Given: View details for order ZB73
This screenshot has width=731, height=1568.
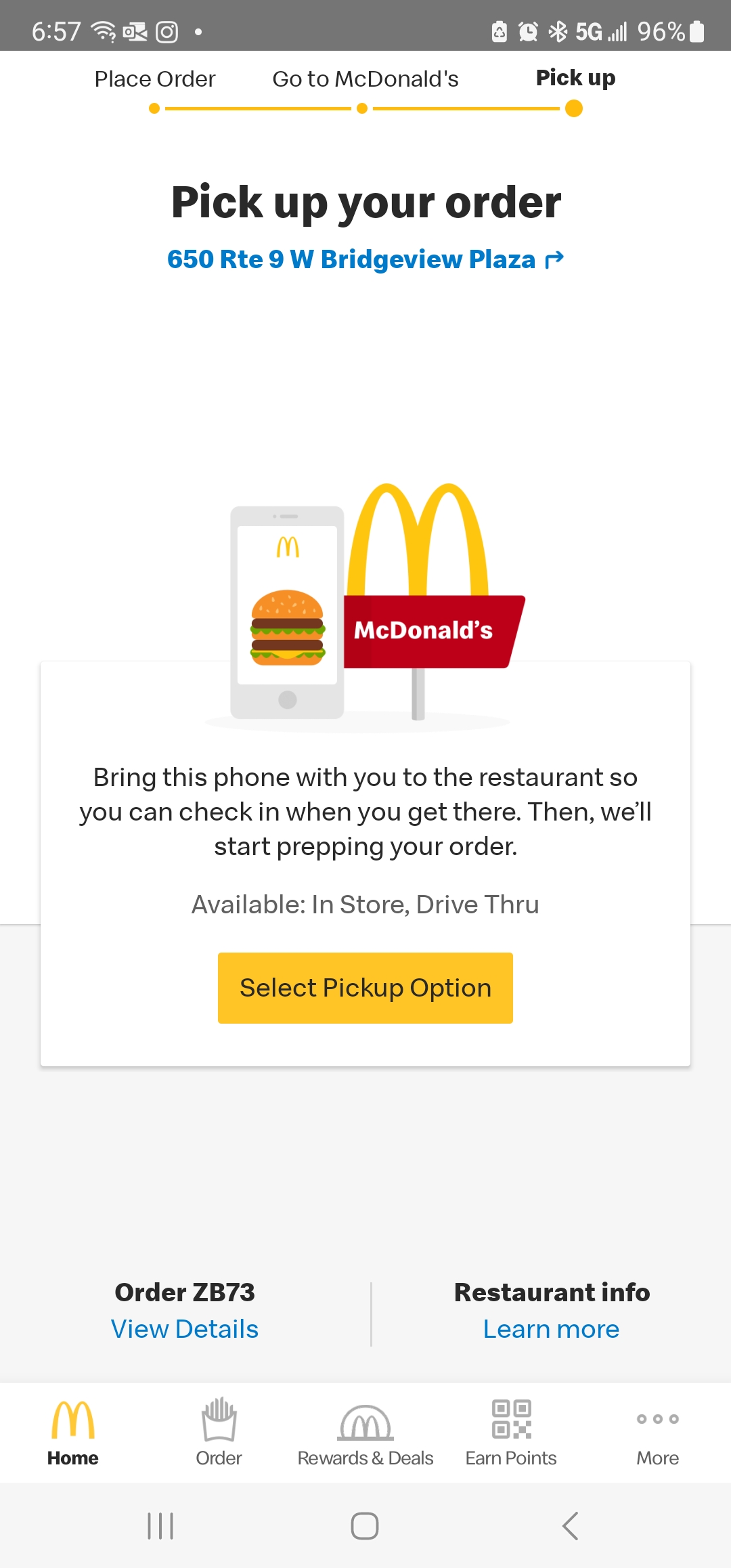Looking at the screenshot, I should click(x=185, y=1329).
